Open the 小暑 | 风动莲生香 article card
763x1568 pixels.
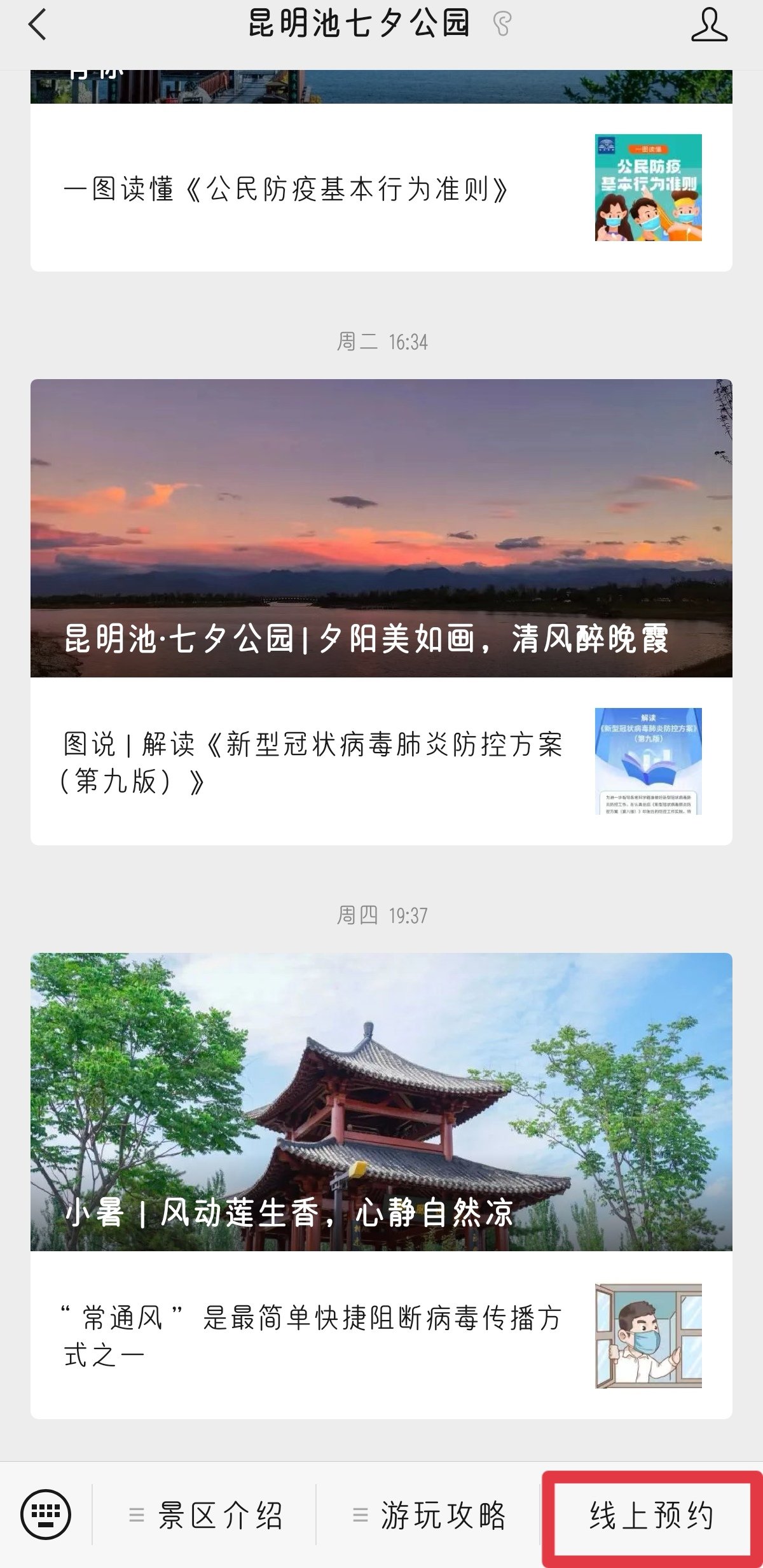point(381,1102)
